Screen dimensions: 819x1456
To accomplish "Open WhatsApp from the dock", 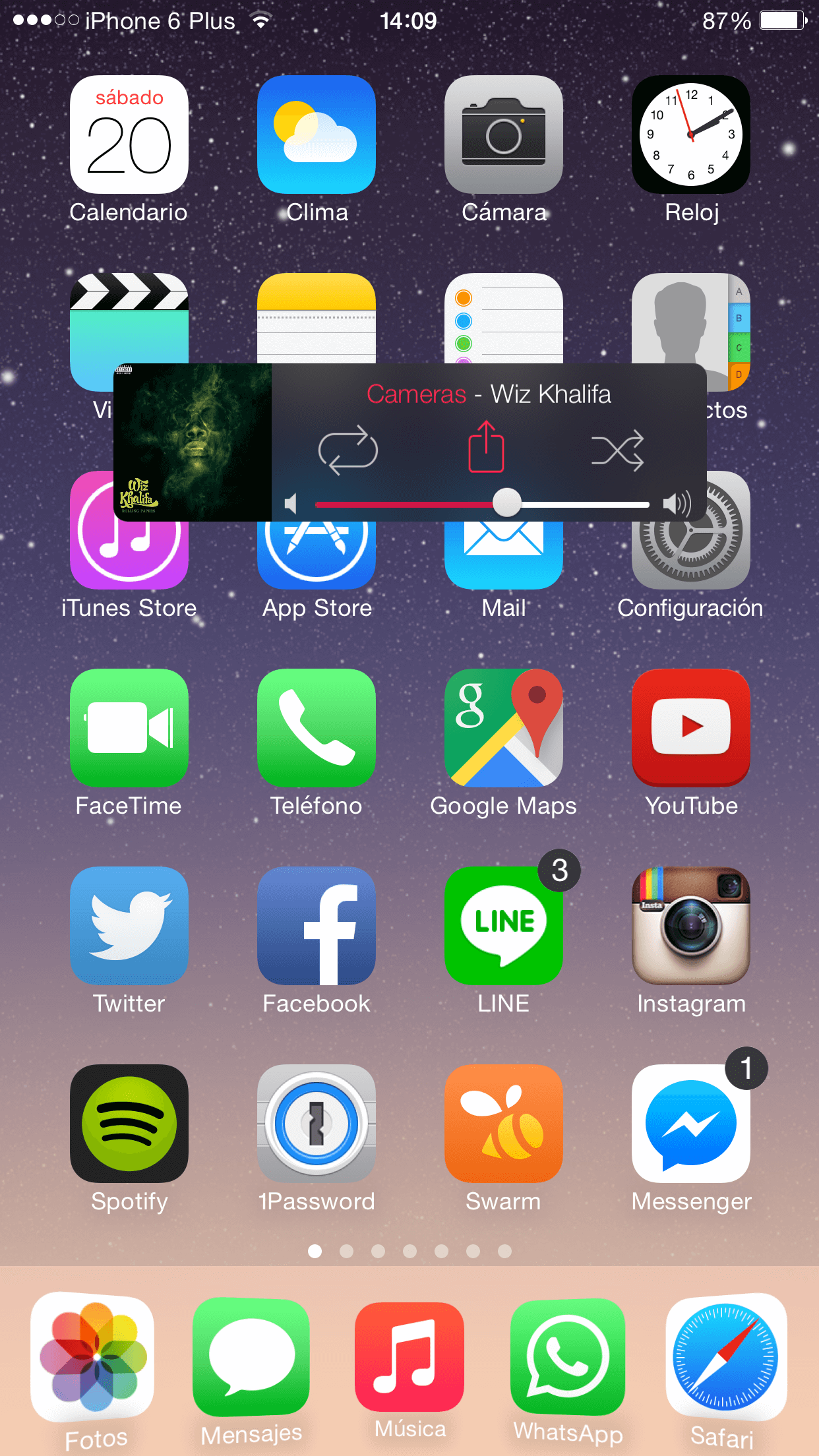I will point(568,1357).
